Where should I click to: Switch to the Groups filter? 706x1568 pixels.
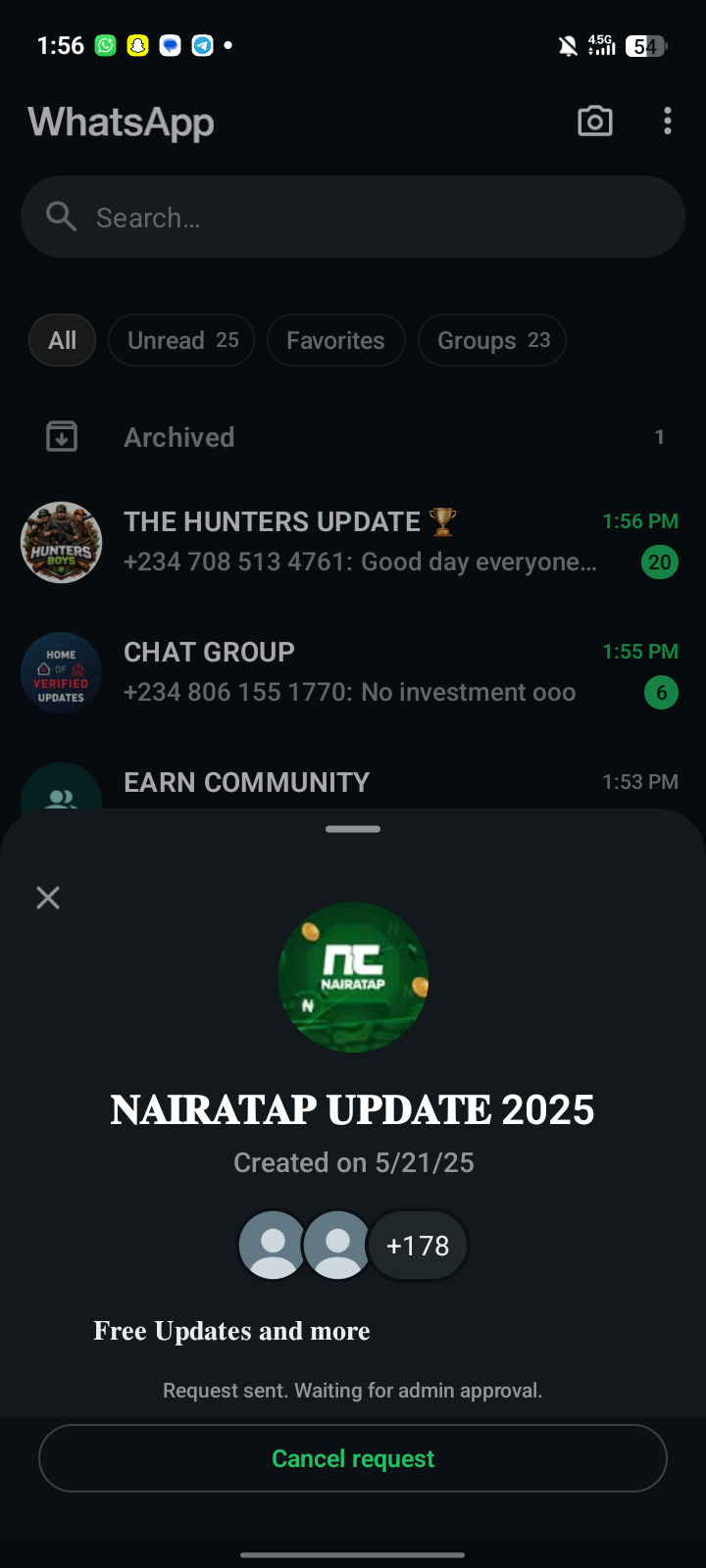[x=492, y=340]
